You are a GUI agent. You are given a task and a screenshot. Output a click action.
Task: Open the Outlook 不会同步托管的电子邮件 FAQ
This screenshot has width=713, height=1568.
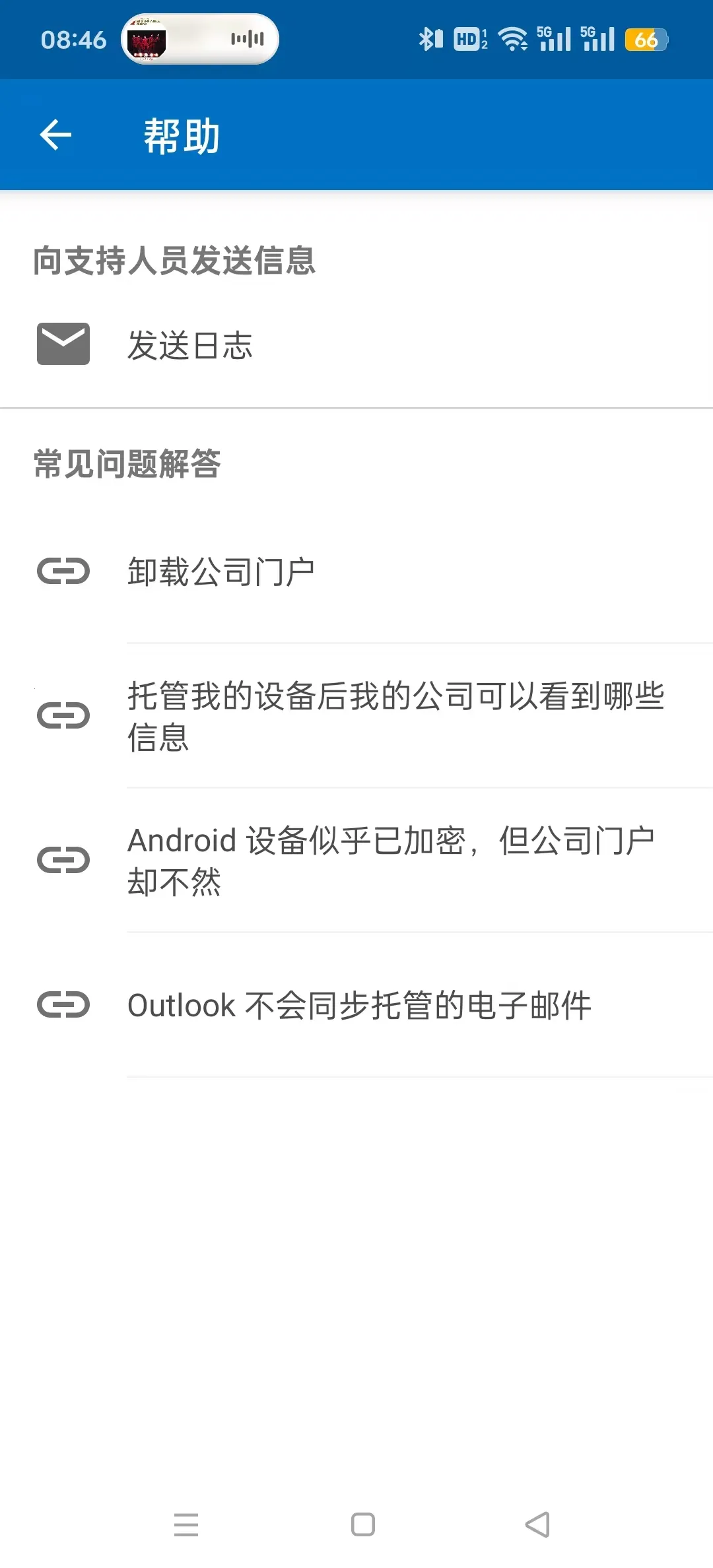[x=360, y=1004]
